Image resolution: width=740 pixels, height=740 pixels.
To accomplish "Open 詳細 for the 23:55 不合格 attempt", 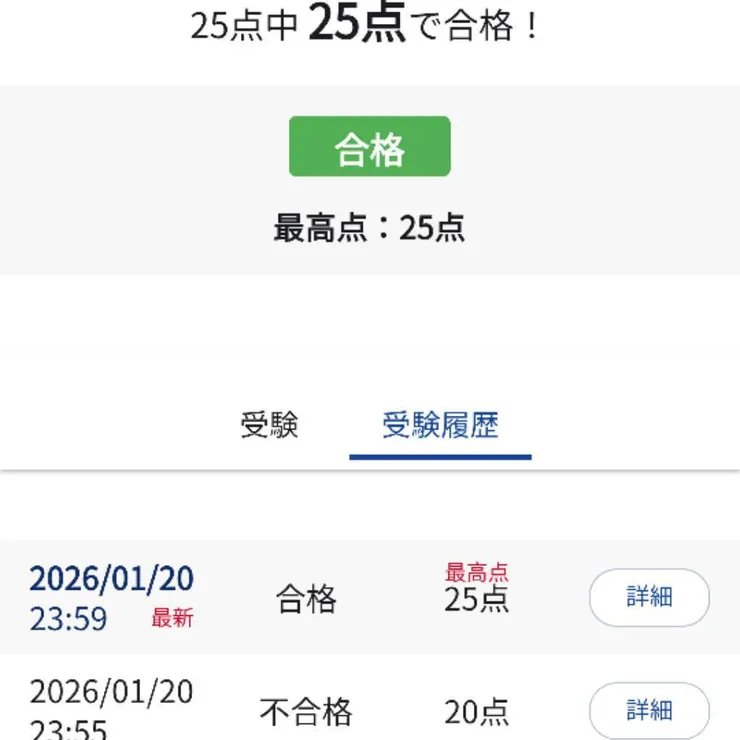I will click(x=649, y=711).
